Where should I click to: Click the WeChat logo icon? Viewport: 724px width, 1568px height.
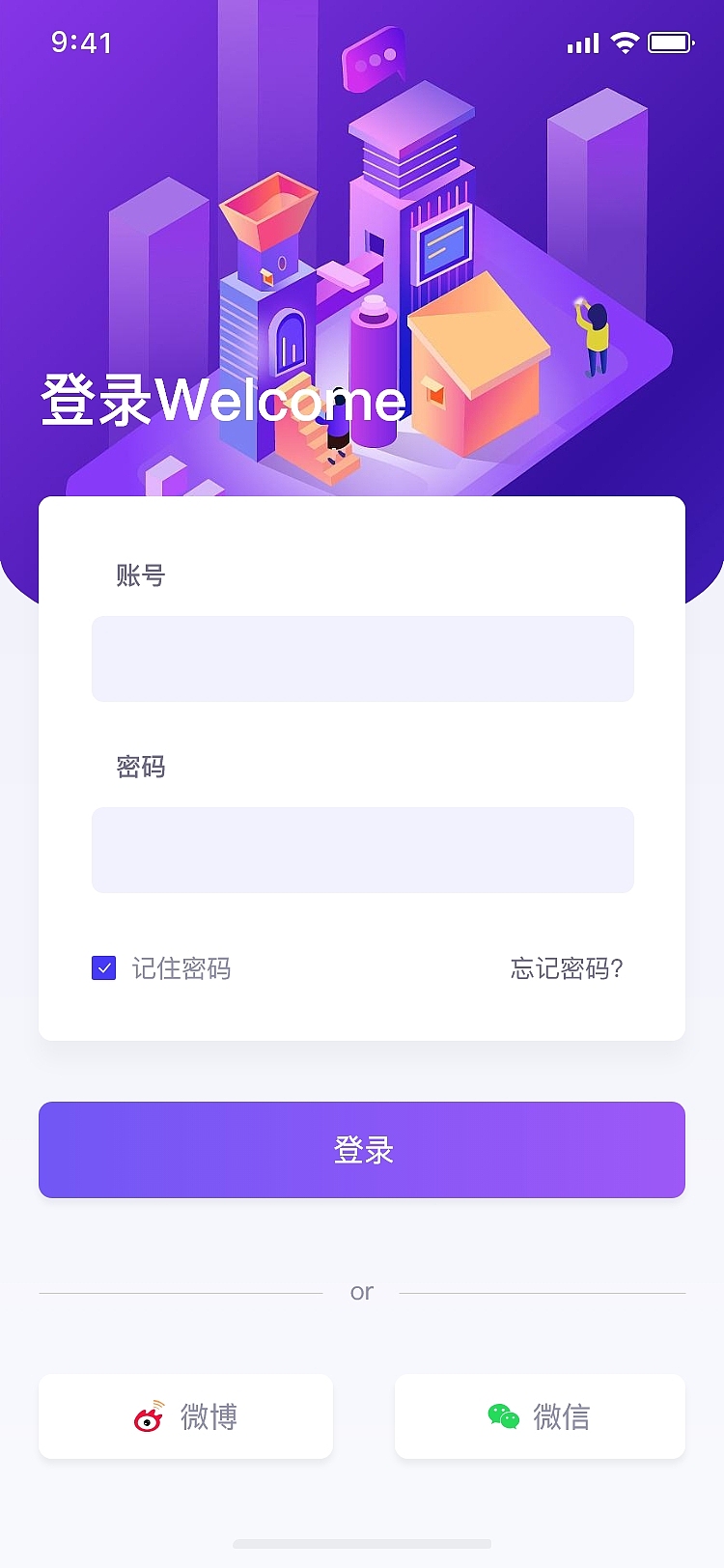pos(503,1416)
